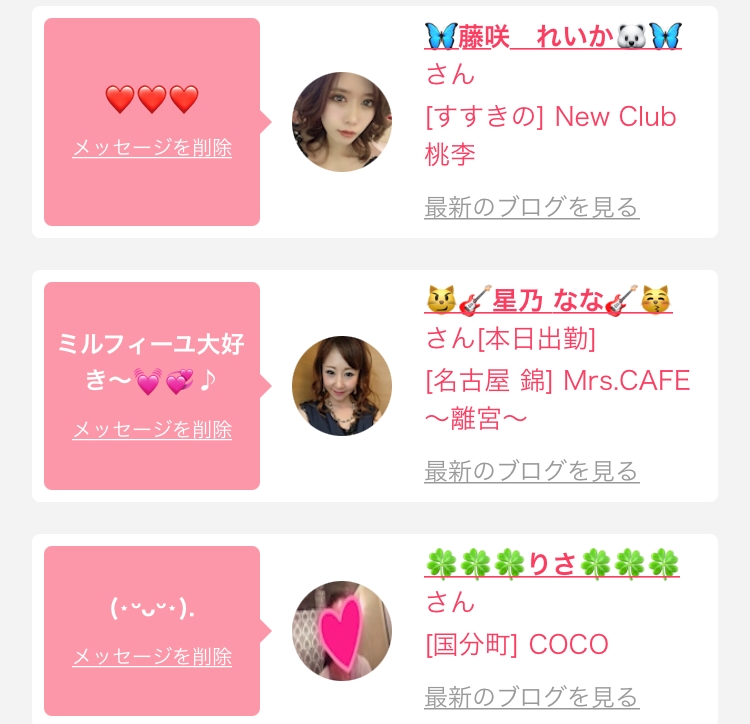The width and height of the screenshot is (750, 724).
Task: Open 星乃 なな's profile link
Action: pyautogui.click(x=549, y=300)
